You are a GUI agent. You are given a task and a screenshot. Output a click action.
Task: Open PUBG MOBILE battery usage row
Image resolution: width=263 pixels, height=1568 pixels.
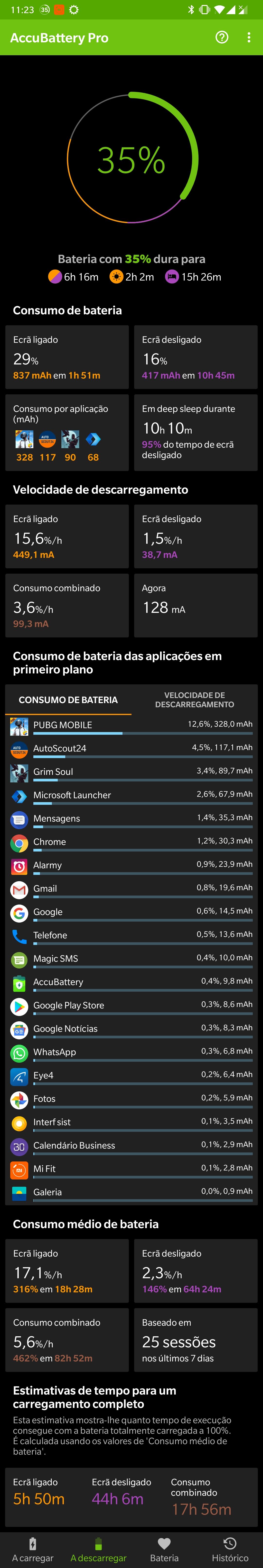131,725
